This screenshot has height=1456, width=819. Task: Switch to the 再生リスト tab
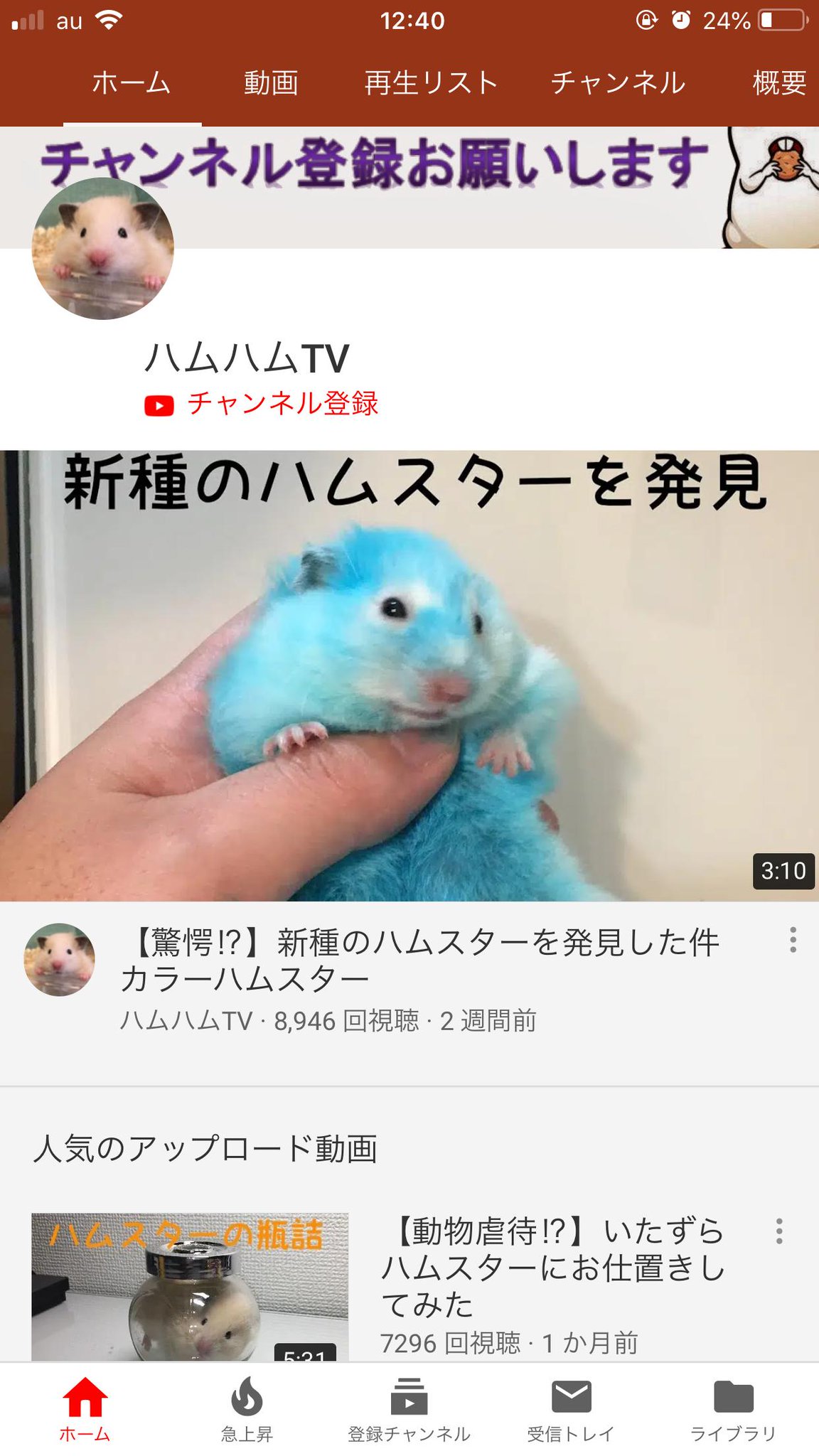click(429, 82)
